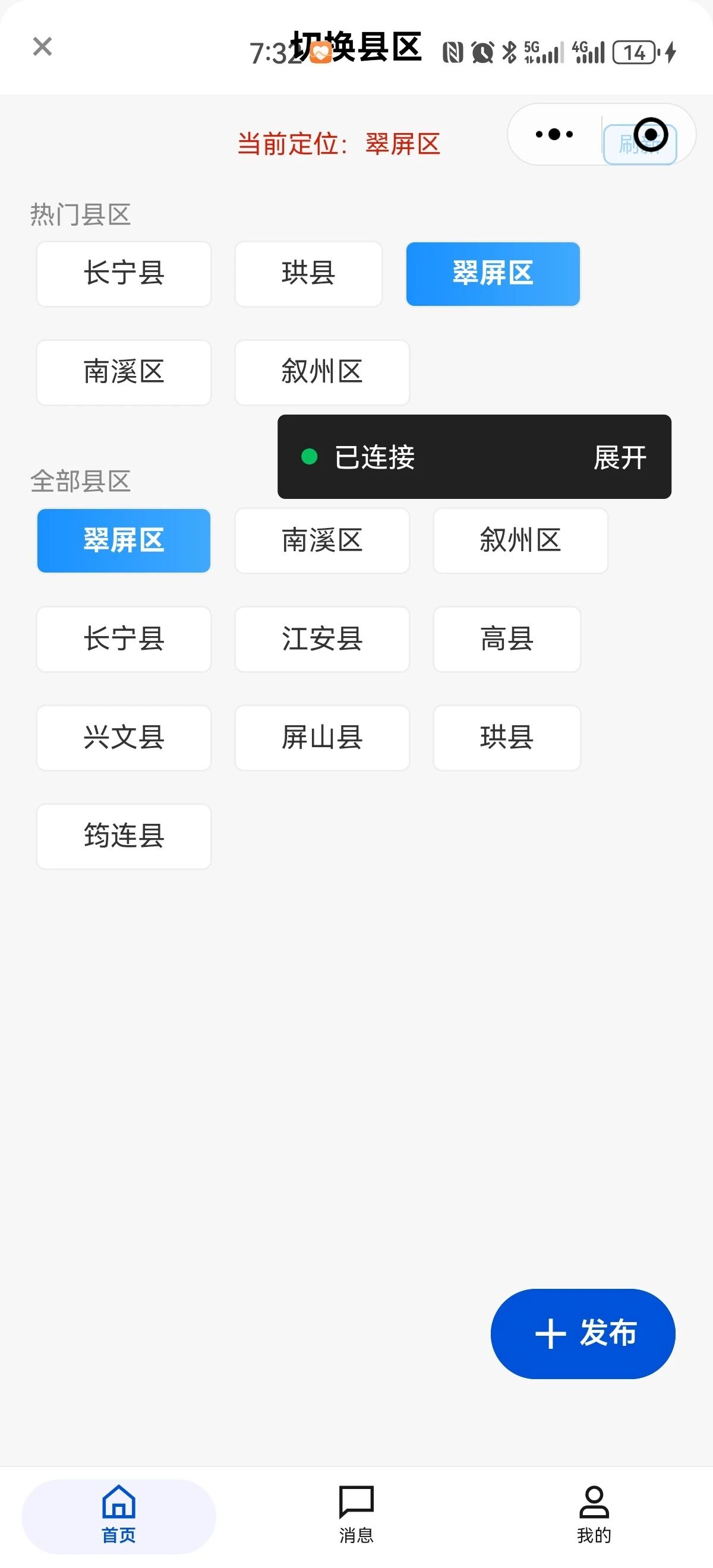Pick 南溪区 from 热门县区

(124, 372)
